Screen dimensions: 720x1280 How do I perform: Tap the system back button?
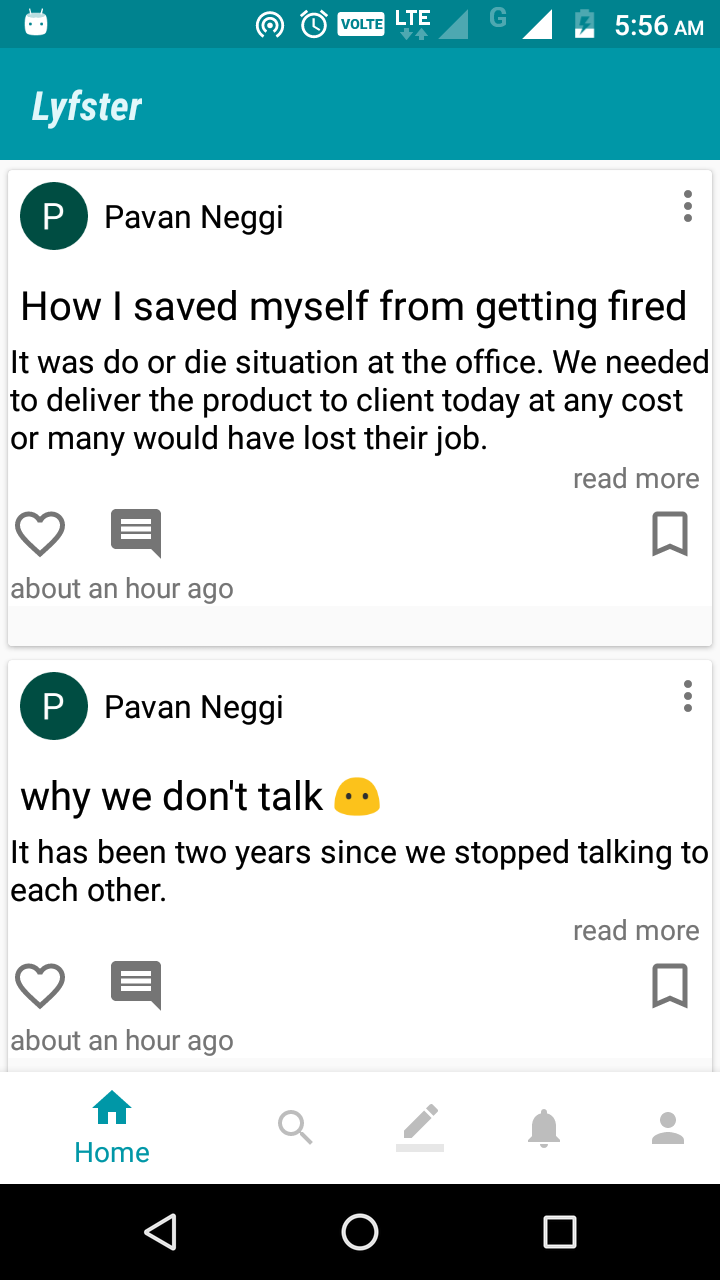[160, 1232]
